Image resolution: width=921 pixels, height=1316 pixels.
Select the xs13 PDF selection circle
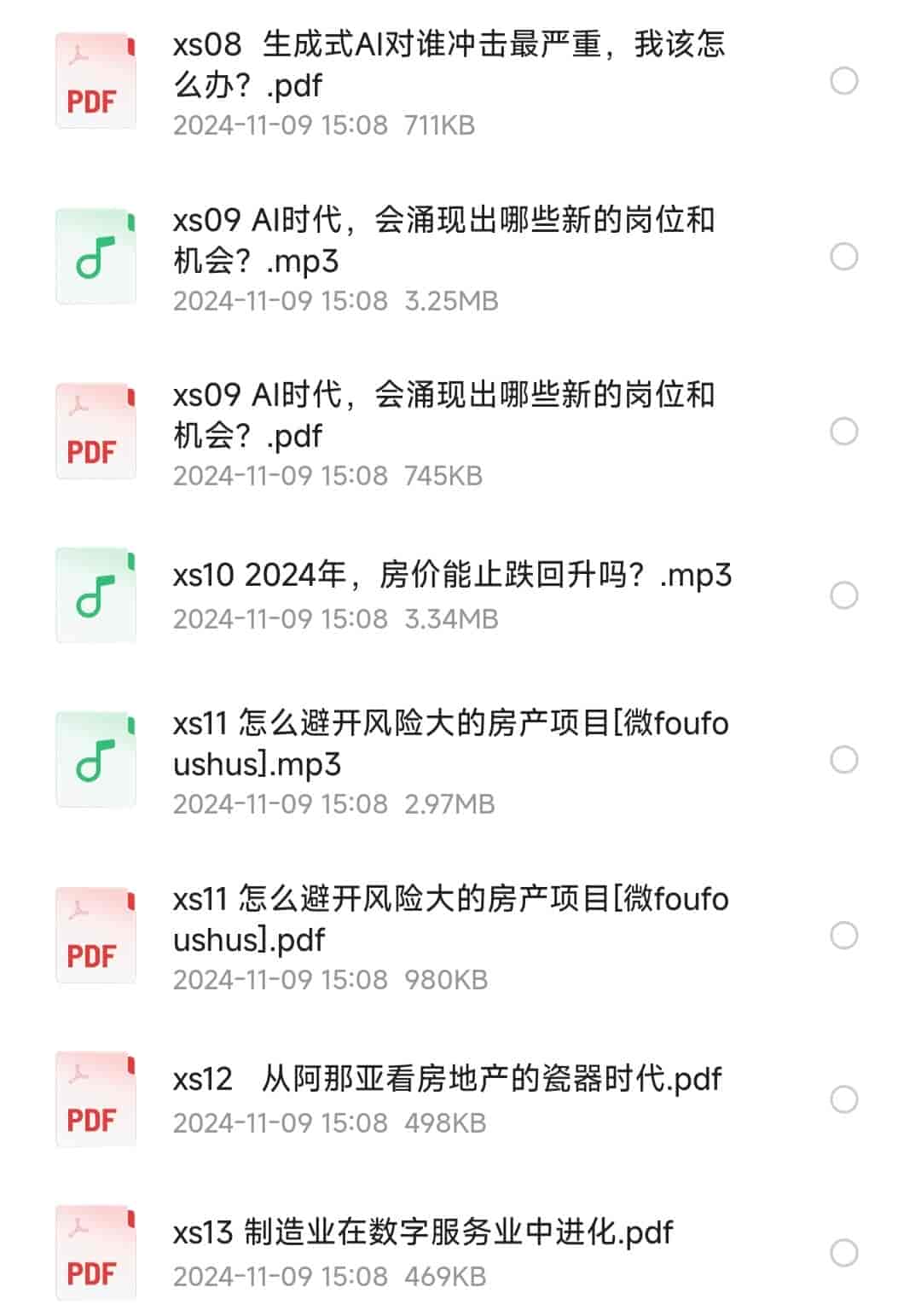click(843, 1253)
